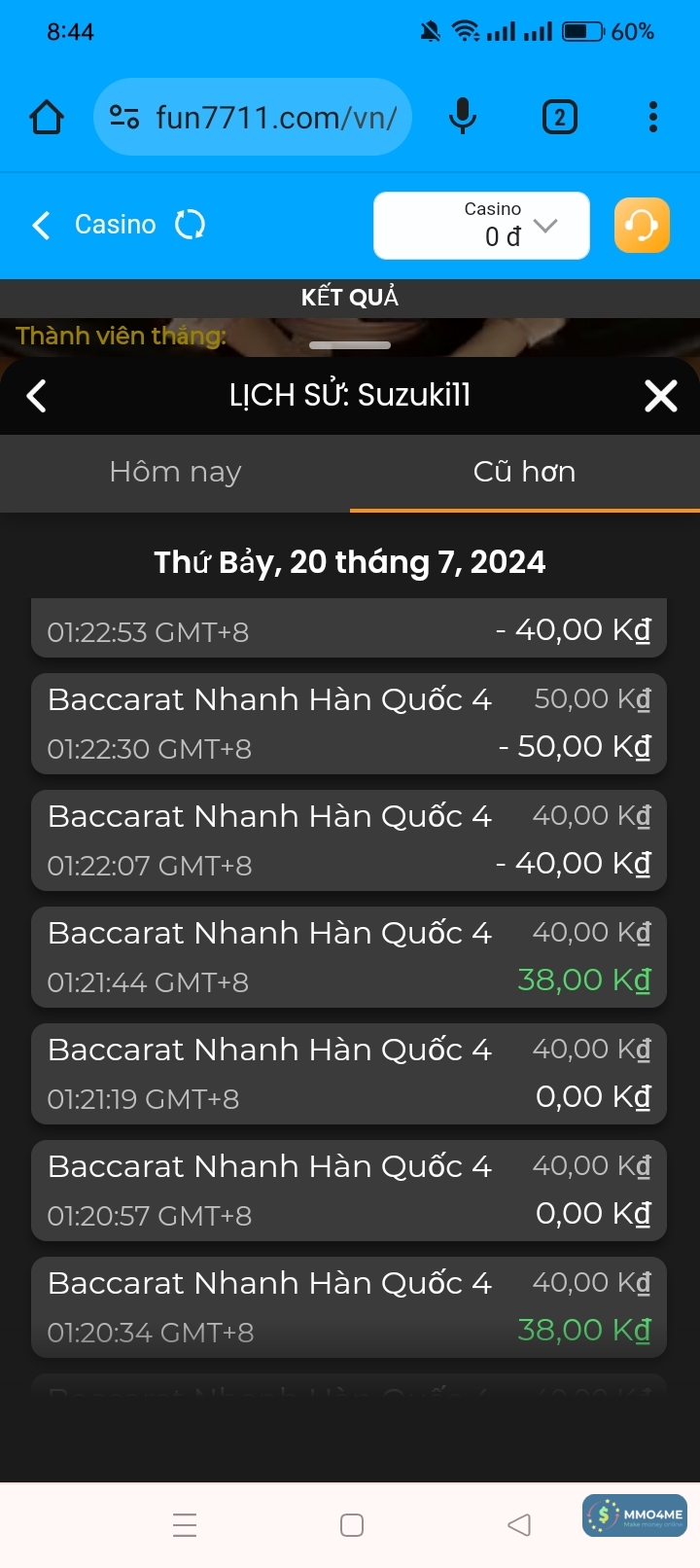Go back from Casino page
This screenshot has height=1568, width=700.
click(x=41, y=226)
